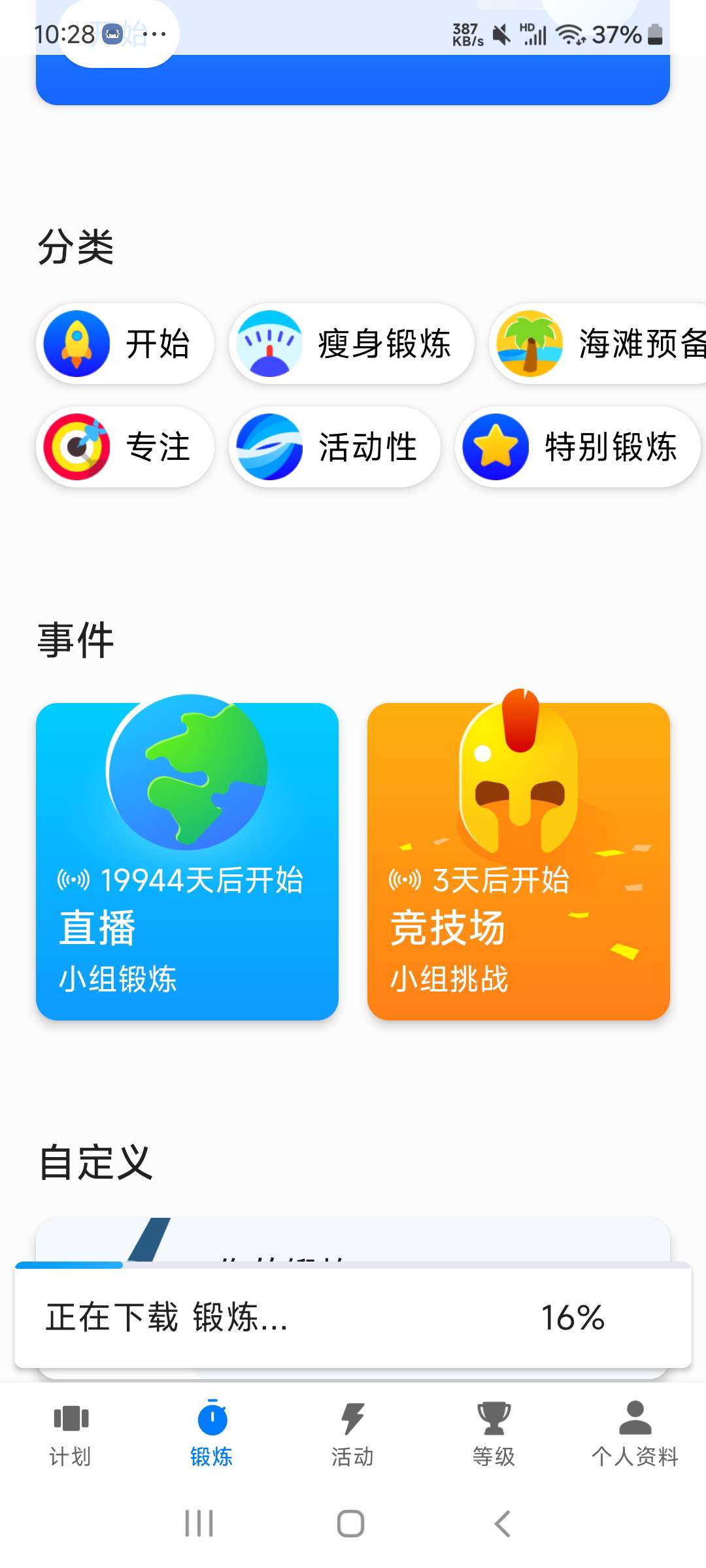The image size is (706, 1568).
Task: Select the 特别锻炼 category chip
Action: [577, 447]
